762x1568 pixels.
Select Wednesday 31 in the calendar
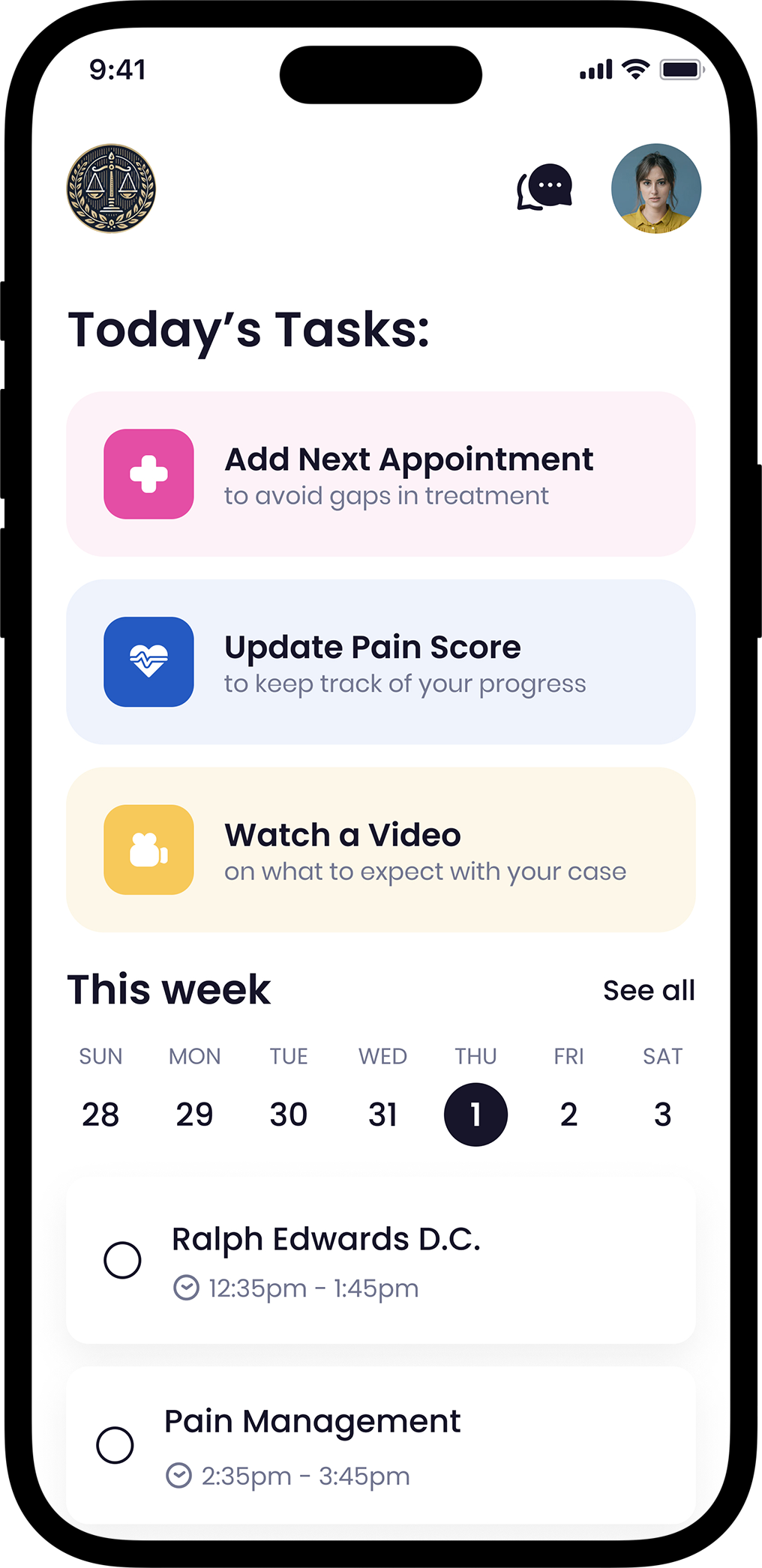pyautogui.click(x=382, y=1114)
